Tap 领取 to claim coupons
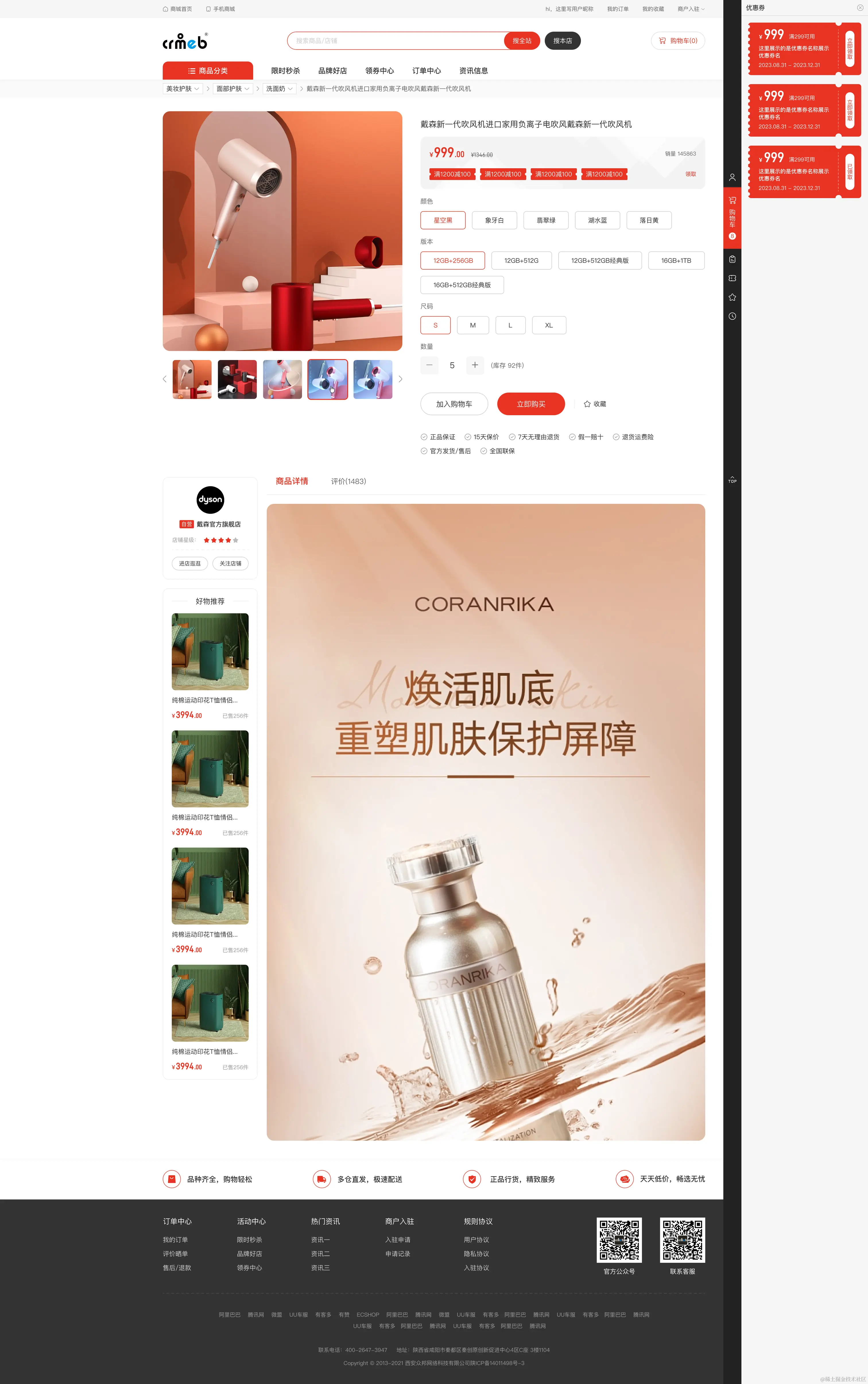868x1384 pixels. coord(690,174)
